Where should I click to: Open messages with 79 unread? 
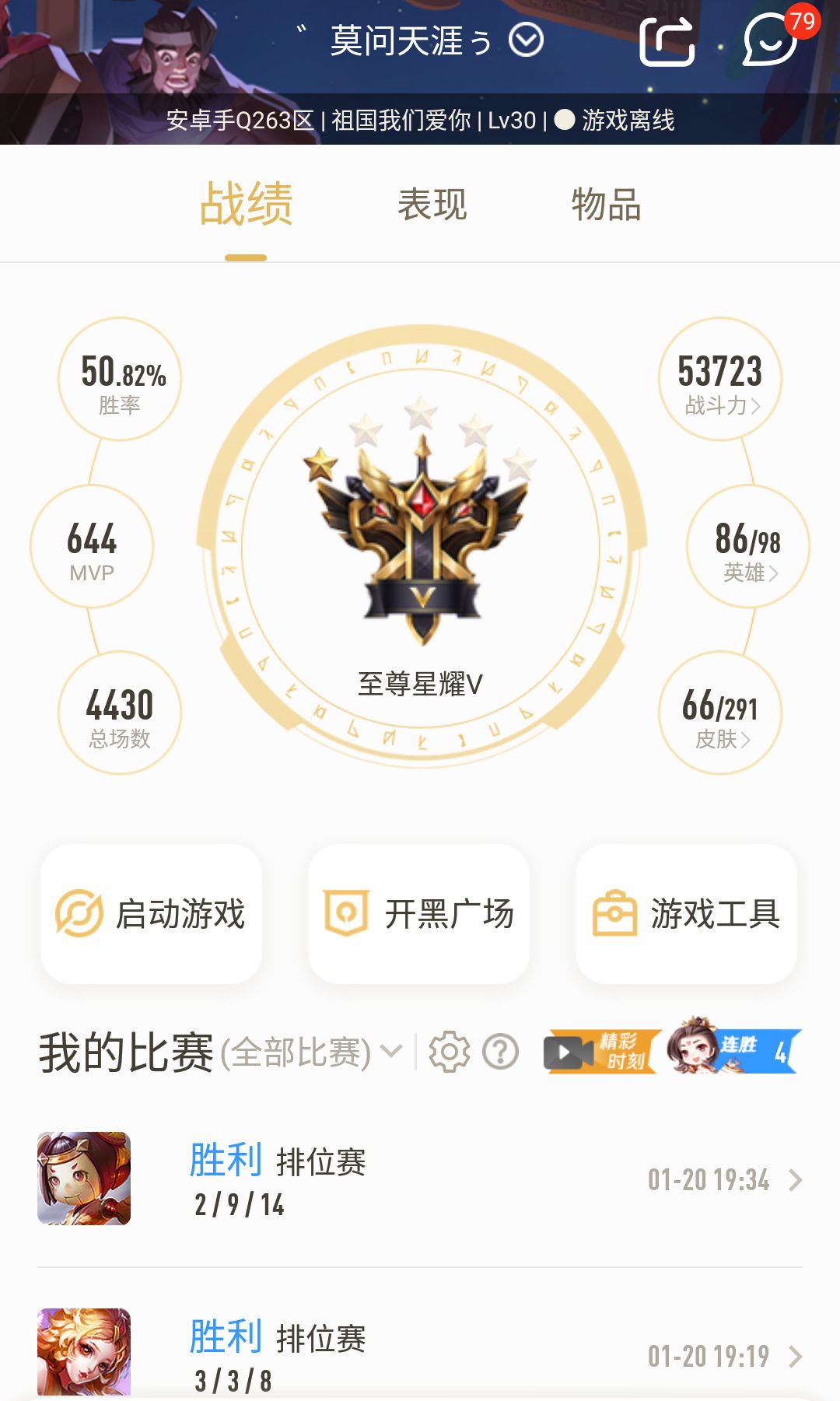(770, 40)
